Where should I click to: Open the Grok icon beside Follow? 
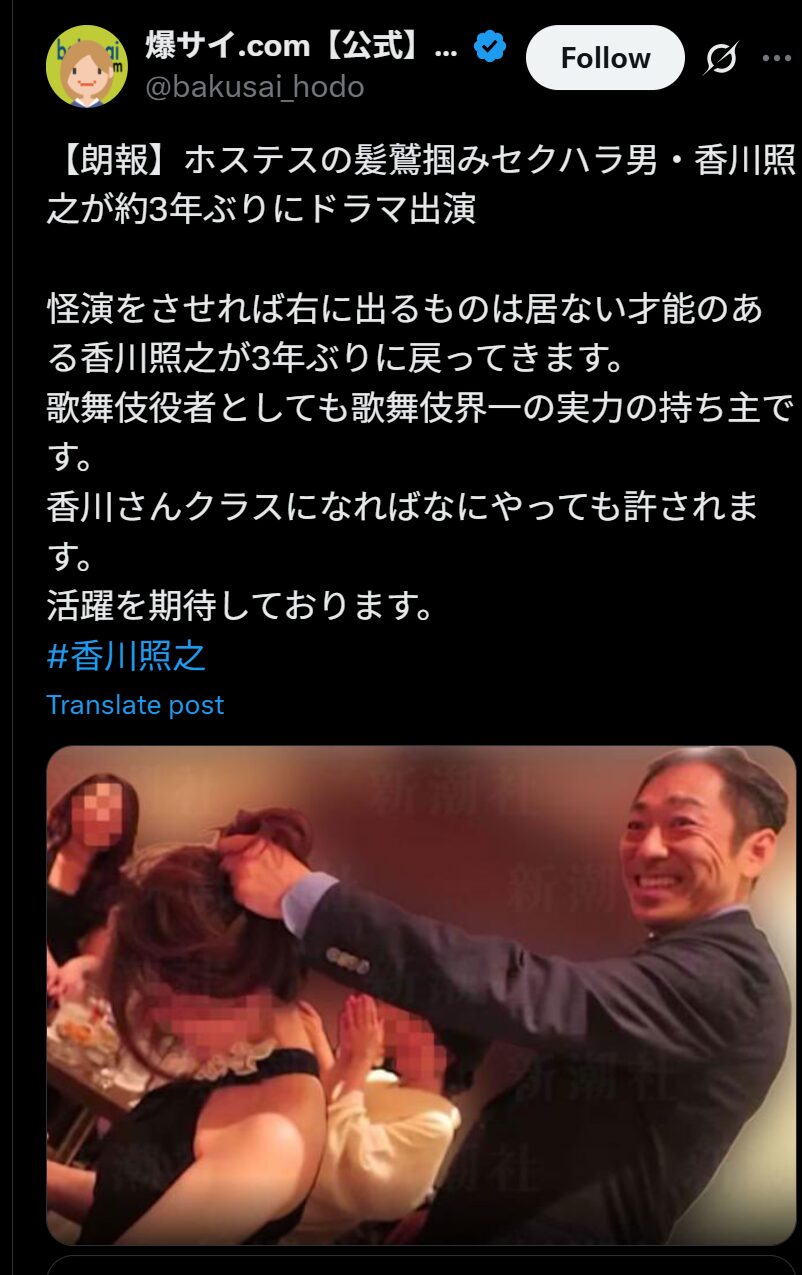click(720, 60)
